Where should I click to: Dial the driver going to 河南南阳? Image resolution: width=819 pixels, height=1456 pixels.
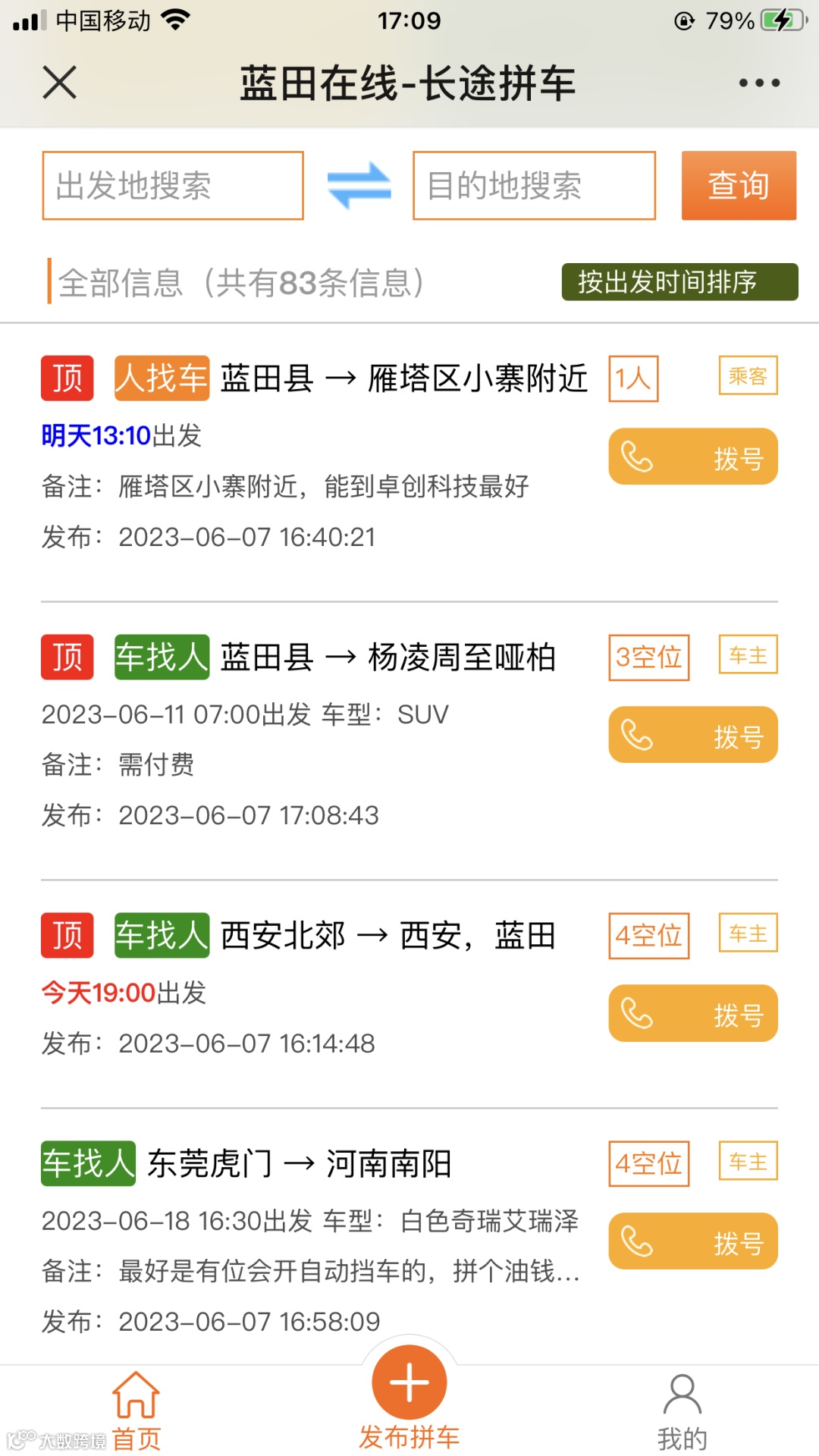click(x=693, y=1241)
